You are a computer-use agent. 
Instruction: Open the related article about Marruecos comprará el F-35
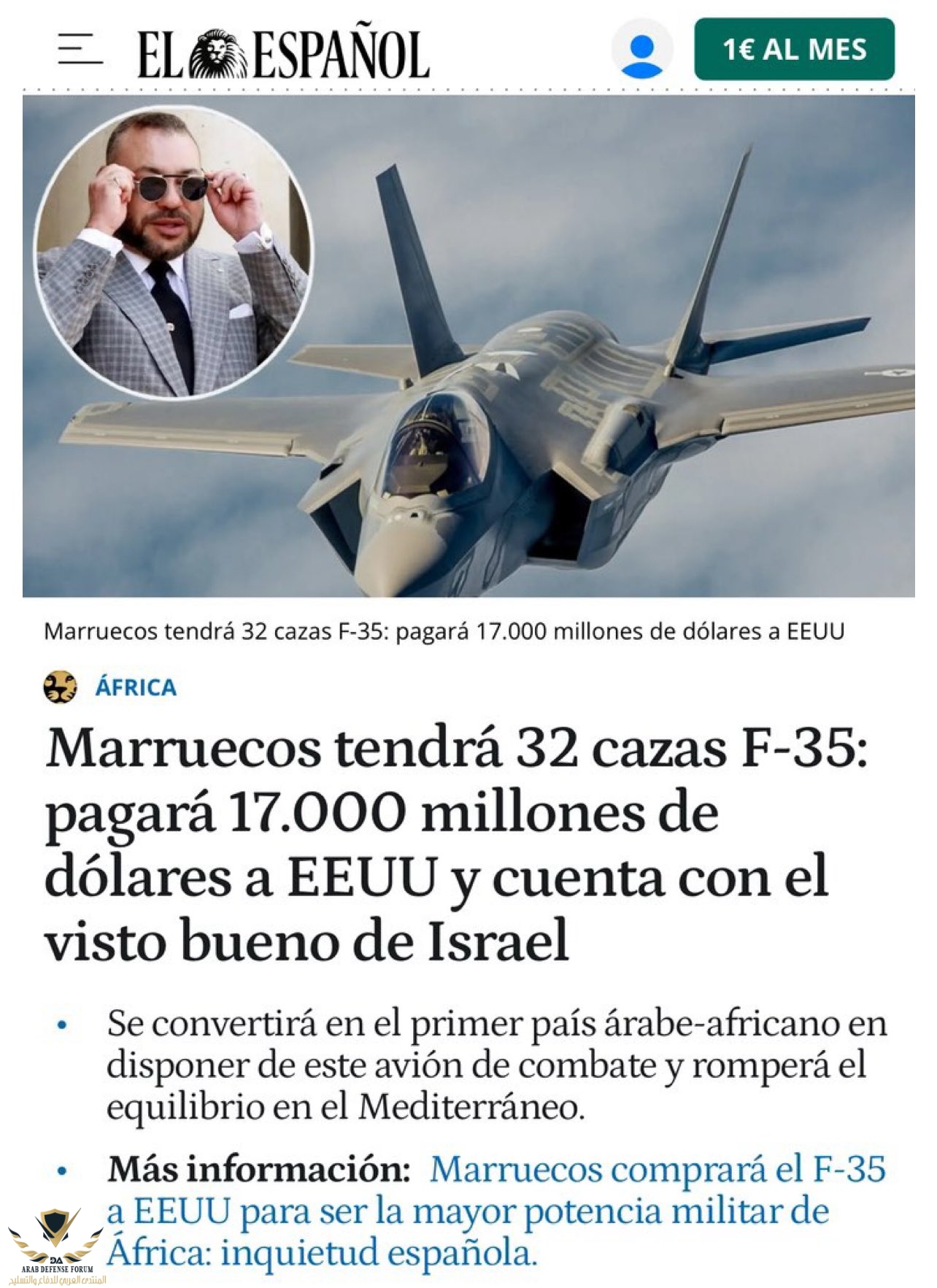pyautogui.click(x=496, y=1211)
